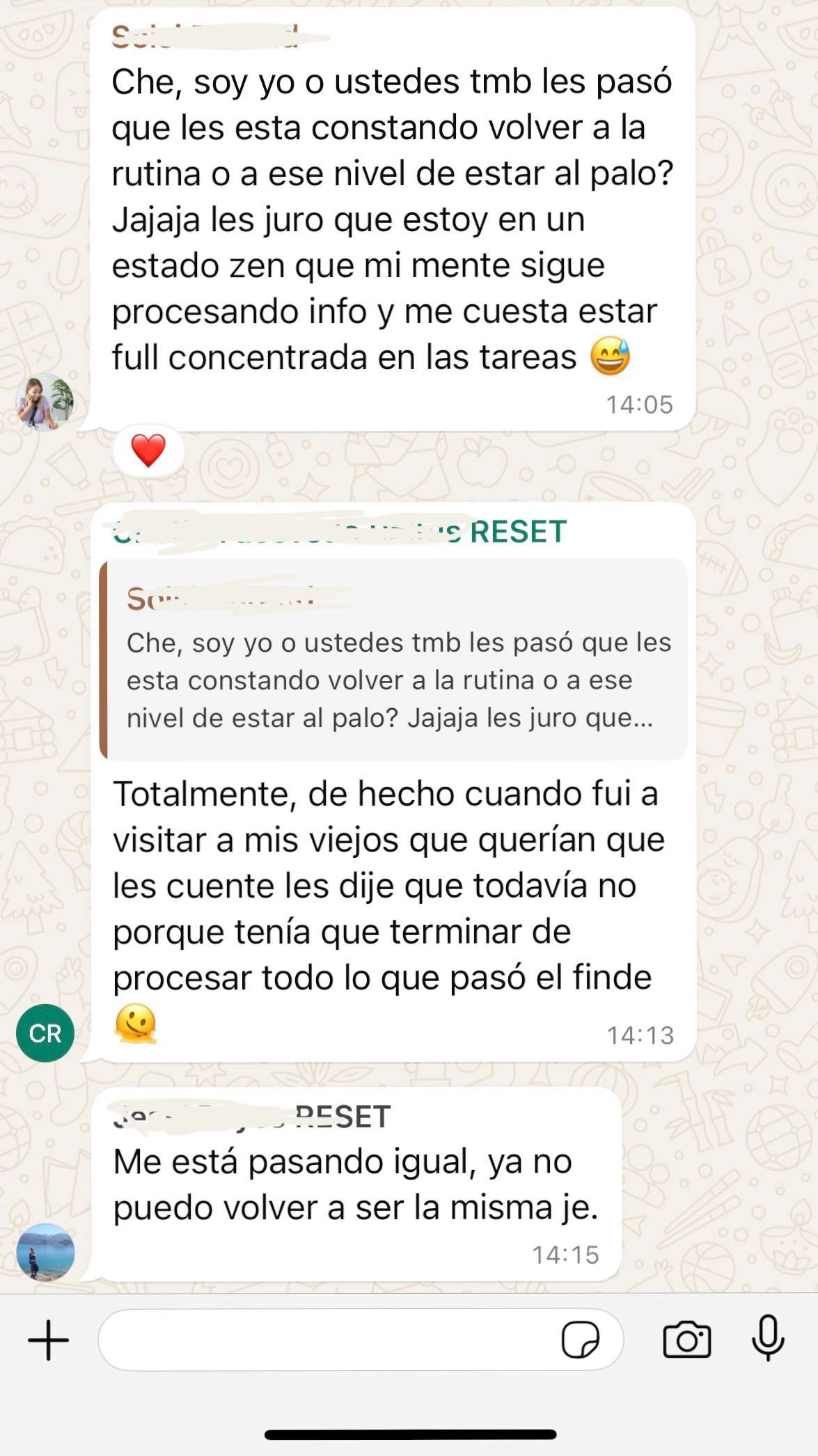Tap the microphone voice message icon
Viewport: 818px width, 1456px height.
pos(768,1338)
